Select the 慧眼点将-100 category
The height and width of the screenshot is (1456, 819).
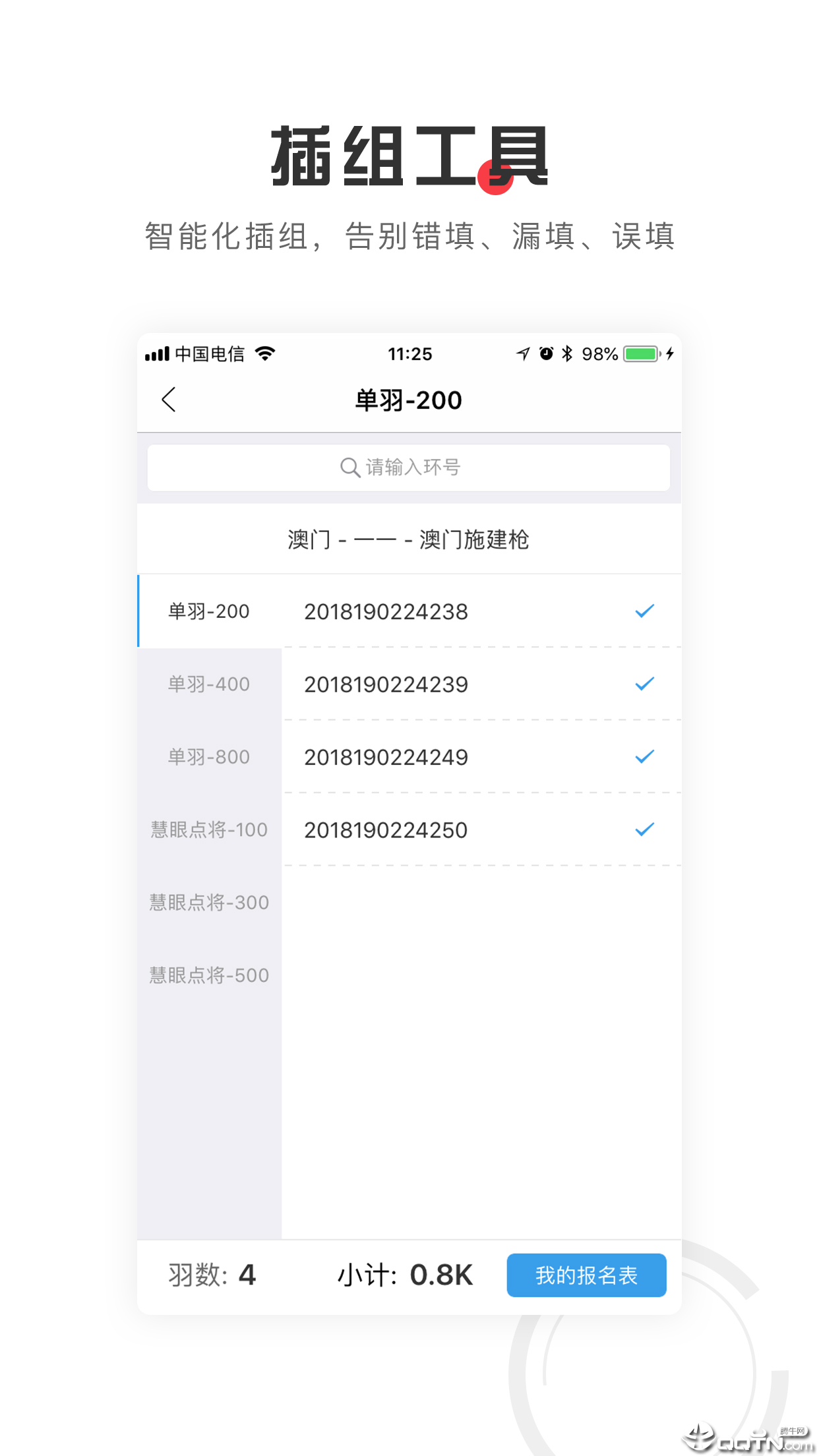tap(208, 830)
